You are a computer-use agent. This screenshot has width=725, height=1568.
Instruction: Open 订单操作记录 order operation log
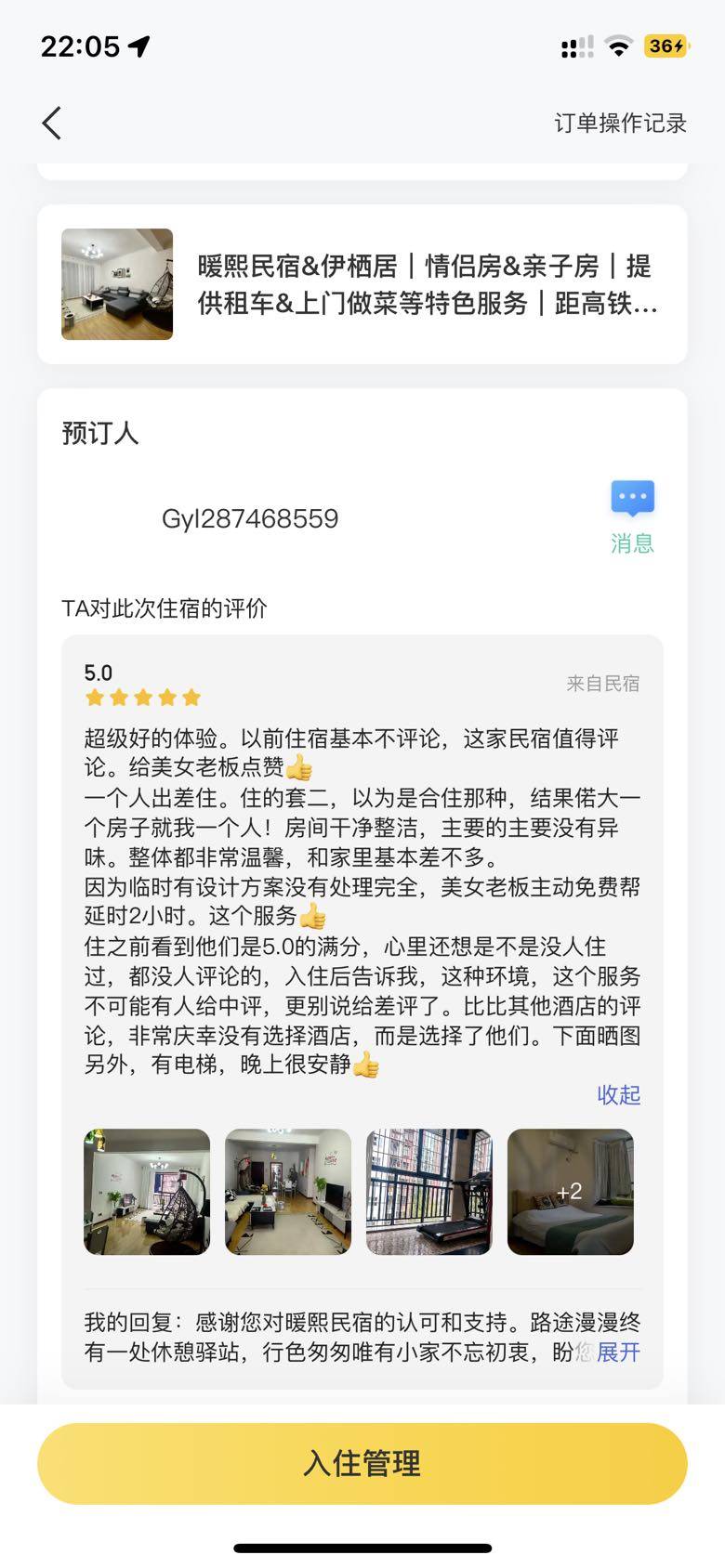(x=620, y=123)
